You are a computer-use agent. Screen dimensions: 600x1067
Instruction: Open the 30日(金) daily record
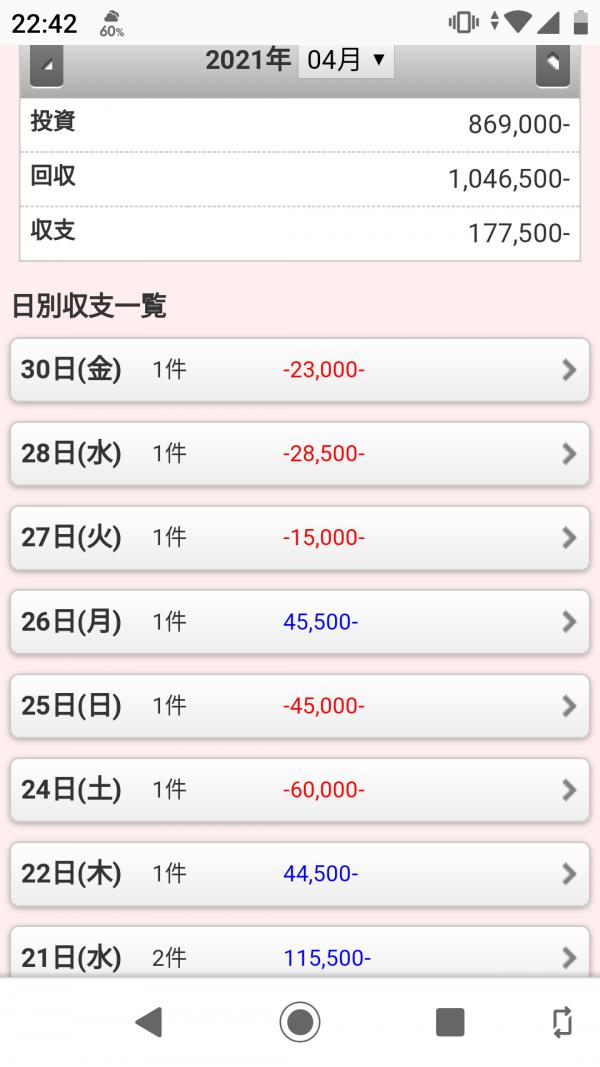coord(299,370)
